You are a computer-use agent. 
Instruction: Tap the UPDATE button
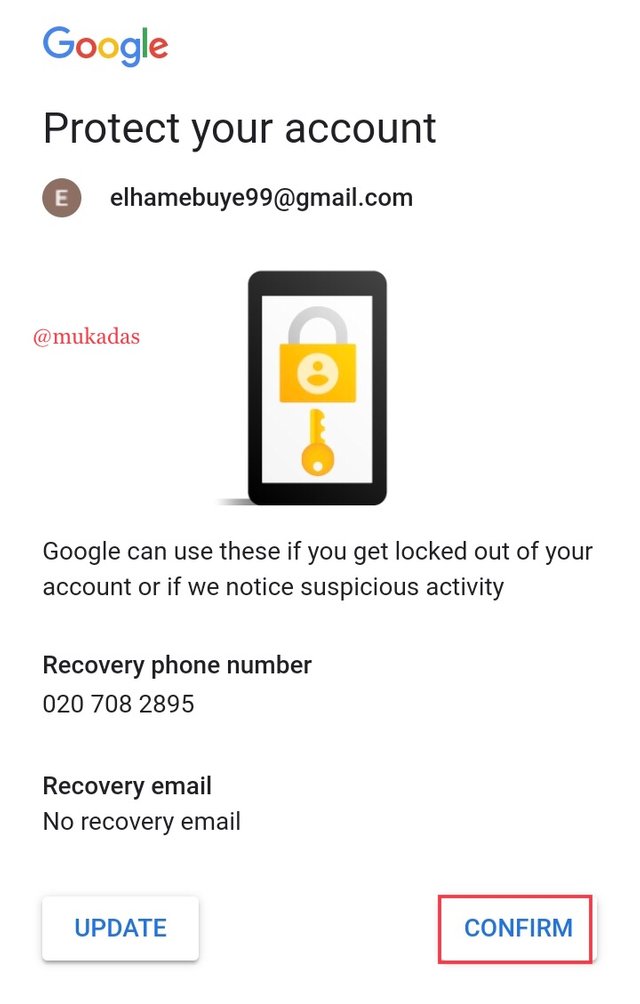pos(120,928)
